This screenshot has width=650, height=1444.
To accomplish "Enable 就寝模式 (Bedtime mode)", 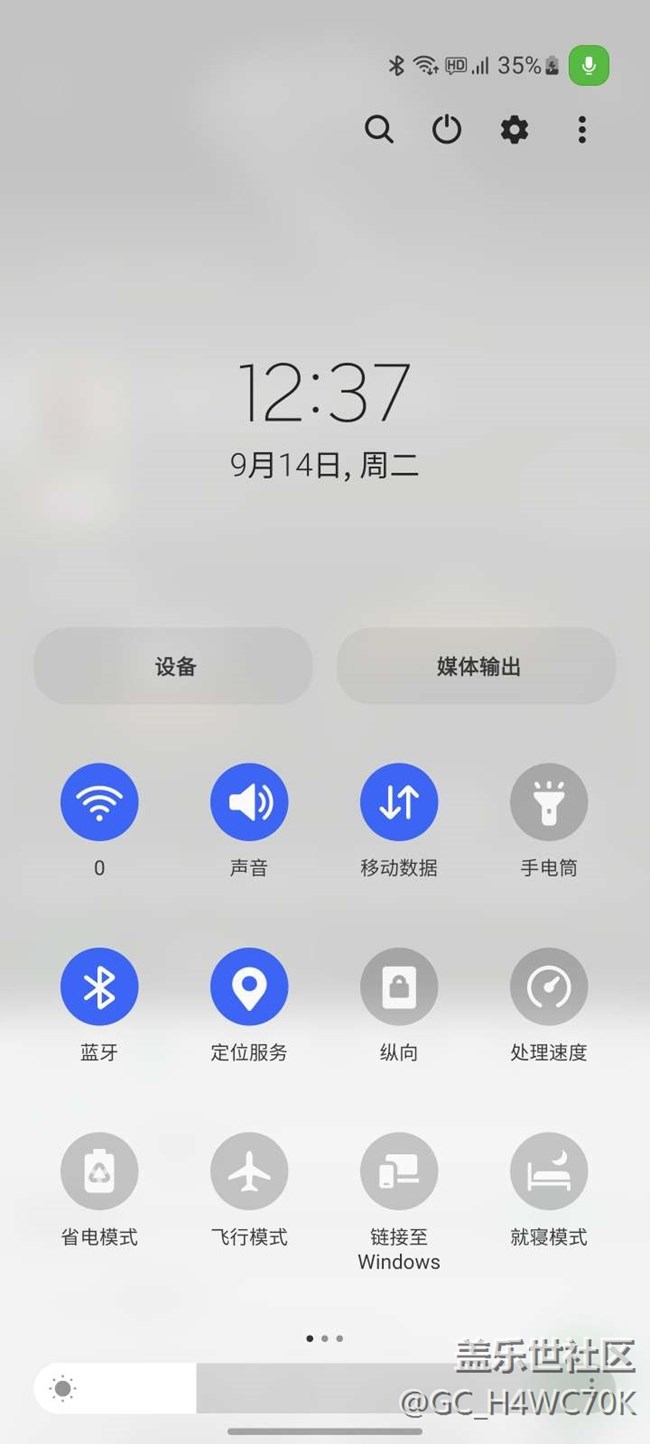I will pyautogui.click(x=549, y=1172).
